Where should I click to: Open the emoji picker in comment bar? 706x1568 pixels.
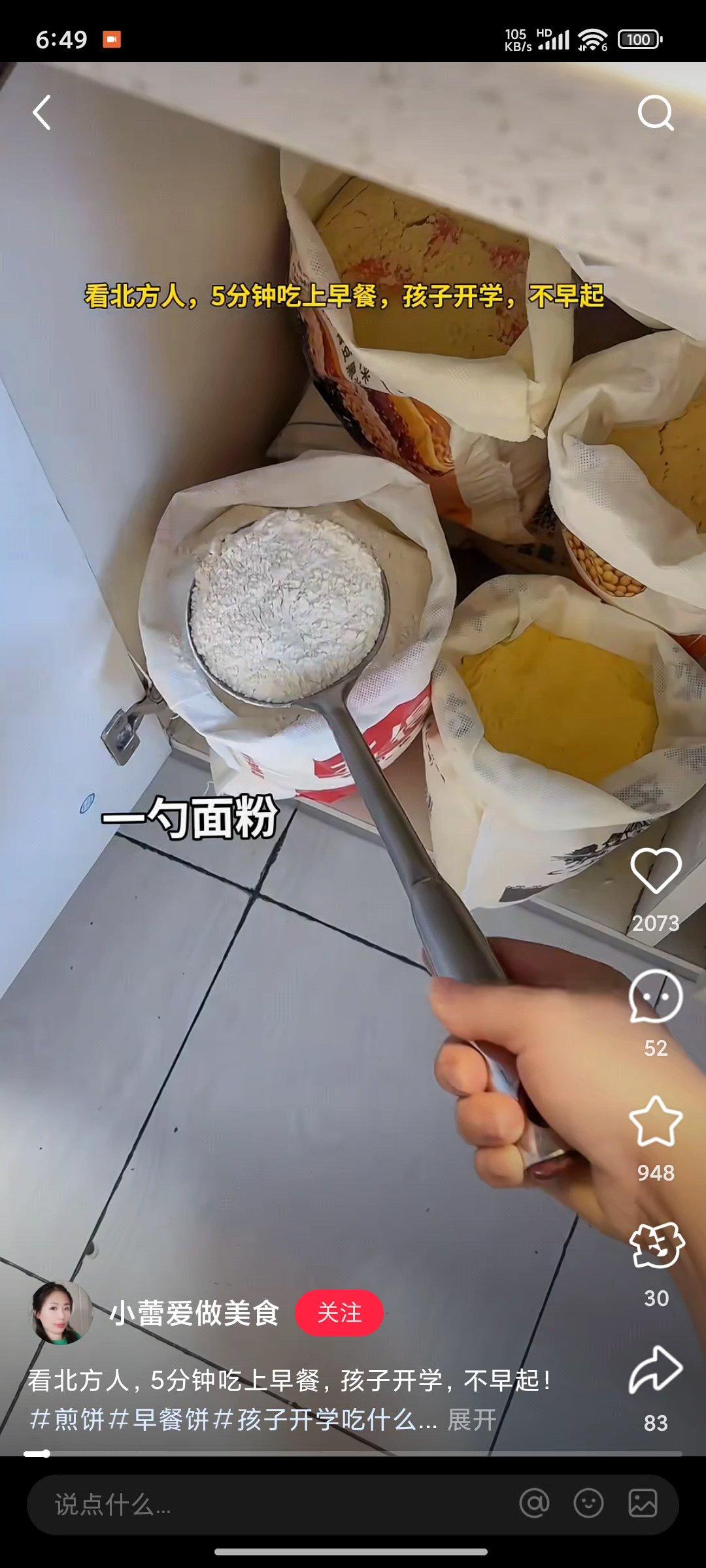pyautogui.click(x=588, y=1503)
